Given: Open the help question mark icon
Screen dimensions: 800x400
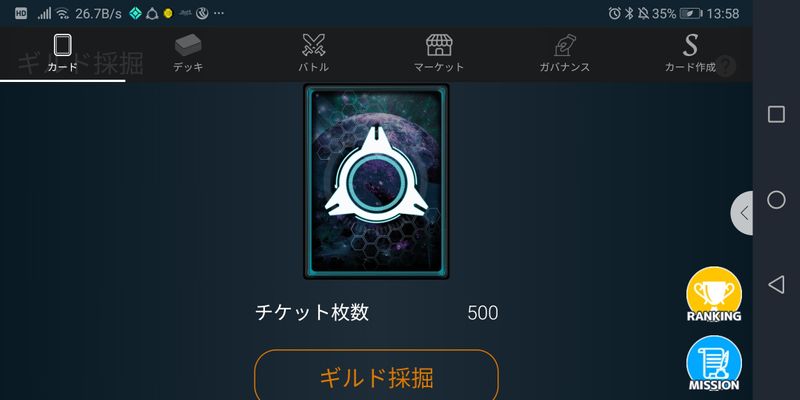Looking at the screenshot, I should [727, 67].
